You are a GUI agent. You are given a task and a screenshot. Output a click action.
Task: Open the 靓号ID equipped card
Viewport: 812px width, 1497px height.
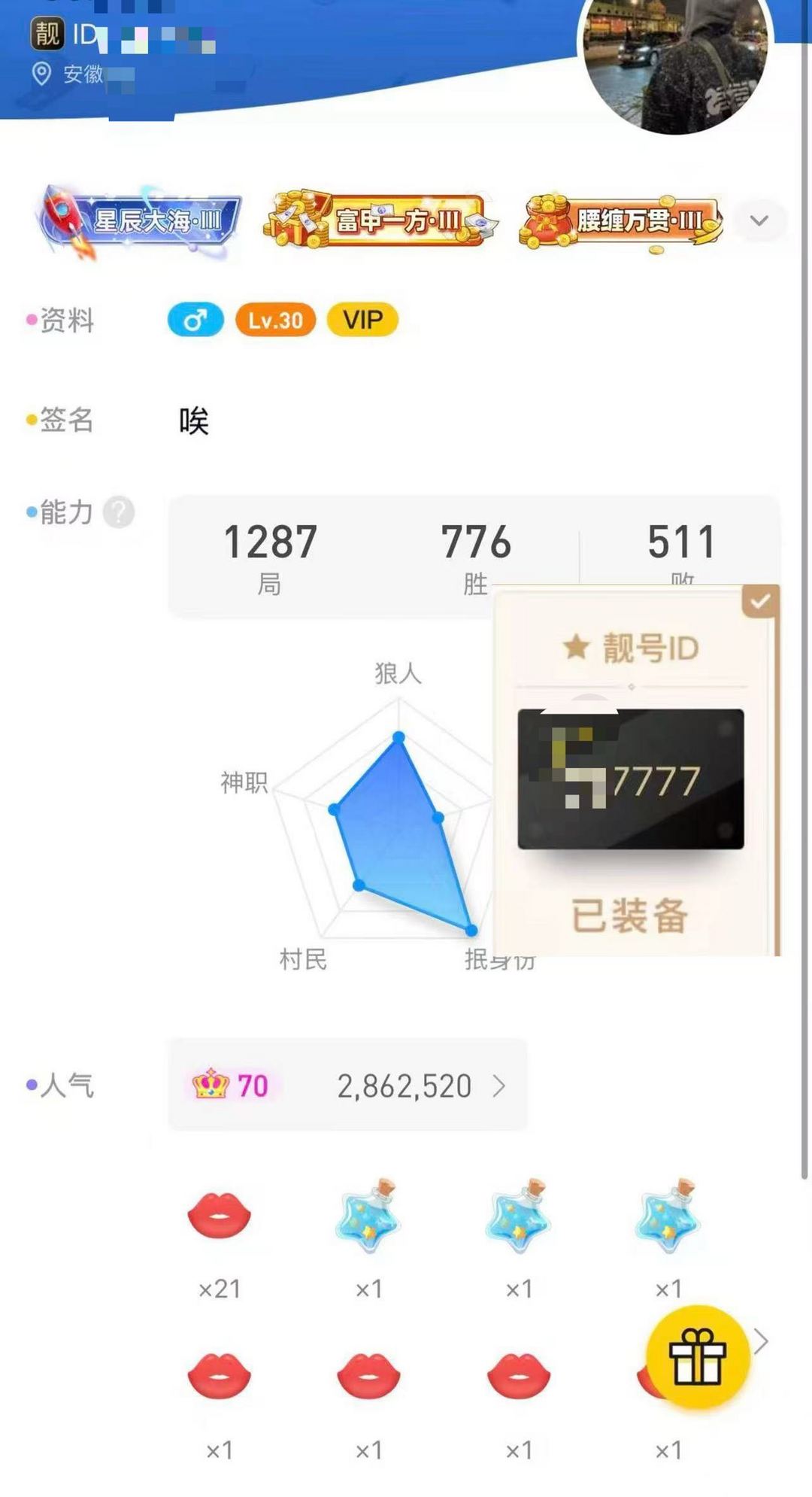click(x=632, y=779)
